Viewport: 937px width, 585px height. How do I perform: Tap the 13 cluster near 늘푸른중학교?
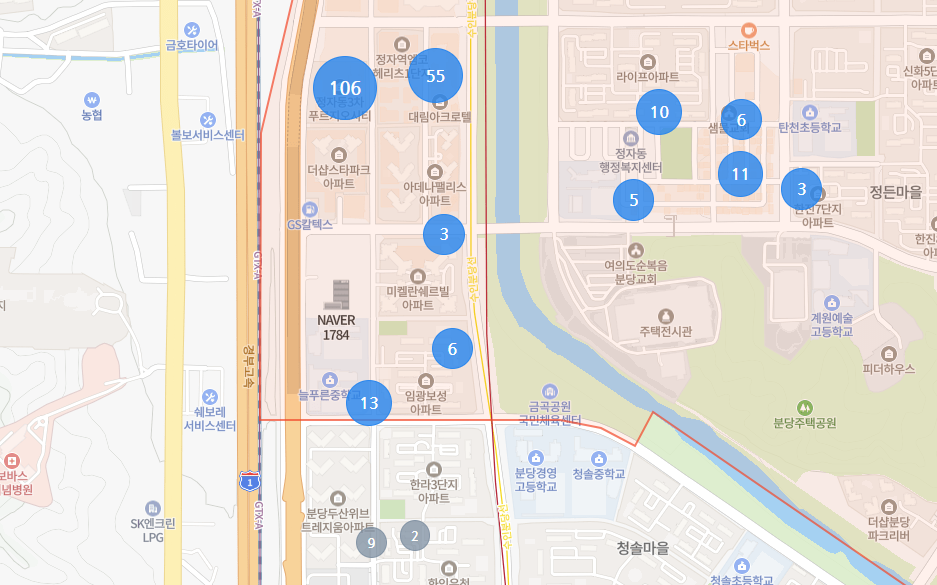(x=369, y=403)
